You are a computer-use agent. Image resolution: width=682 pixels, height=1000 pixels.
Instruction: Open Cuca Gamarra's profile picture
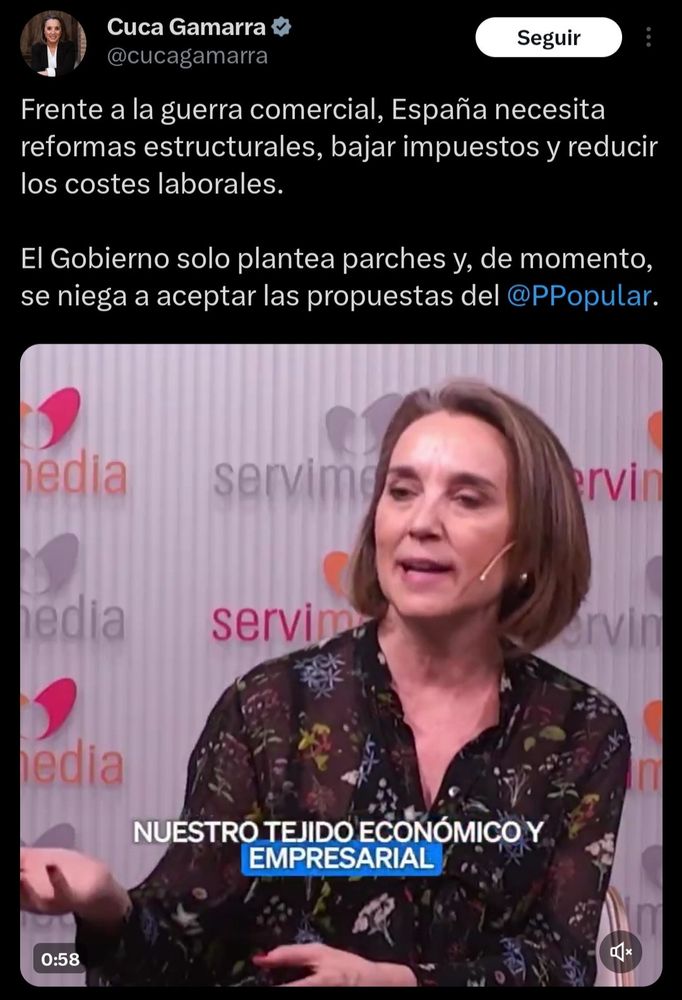tap(53, 43)
